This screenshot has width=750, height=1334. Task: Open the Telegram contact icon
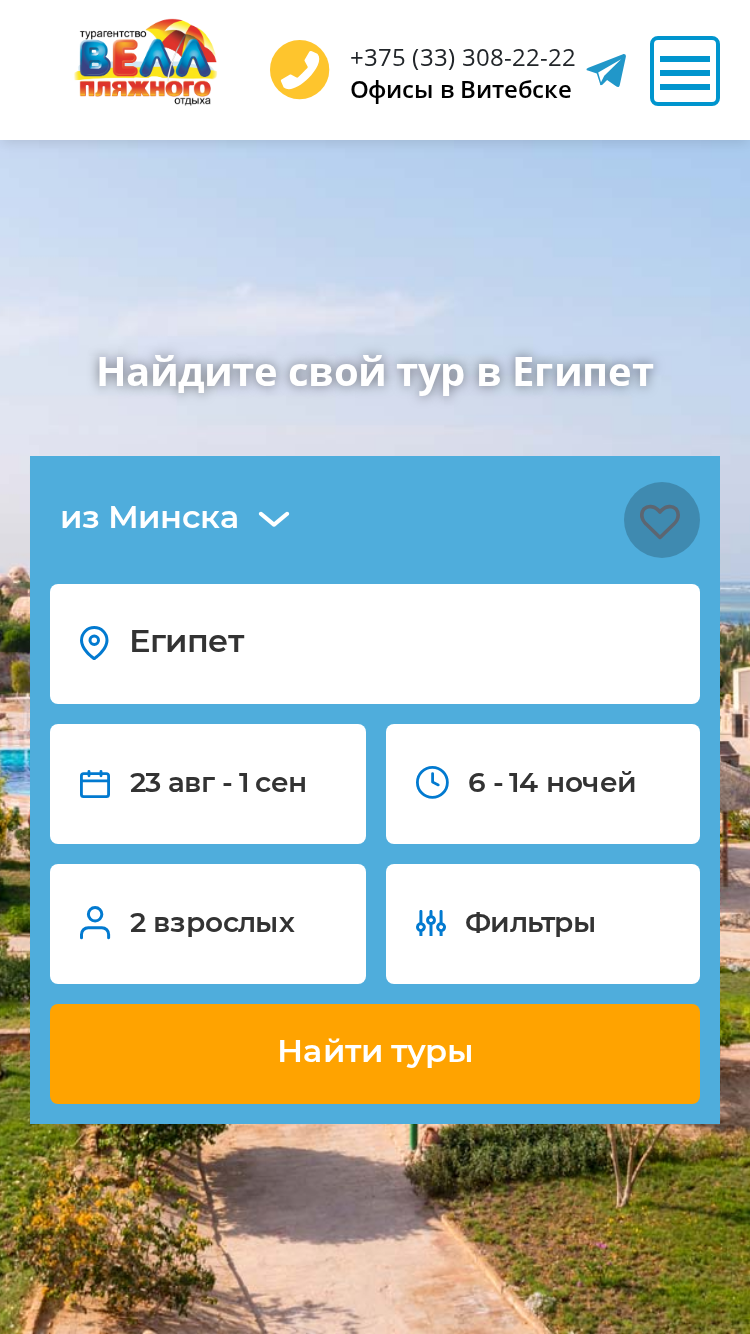tap(606, 71)
